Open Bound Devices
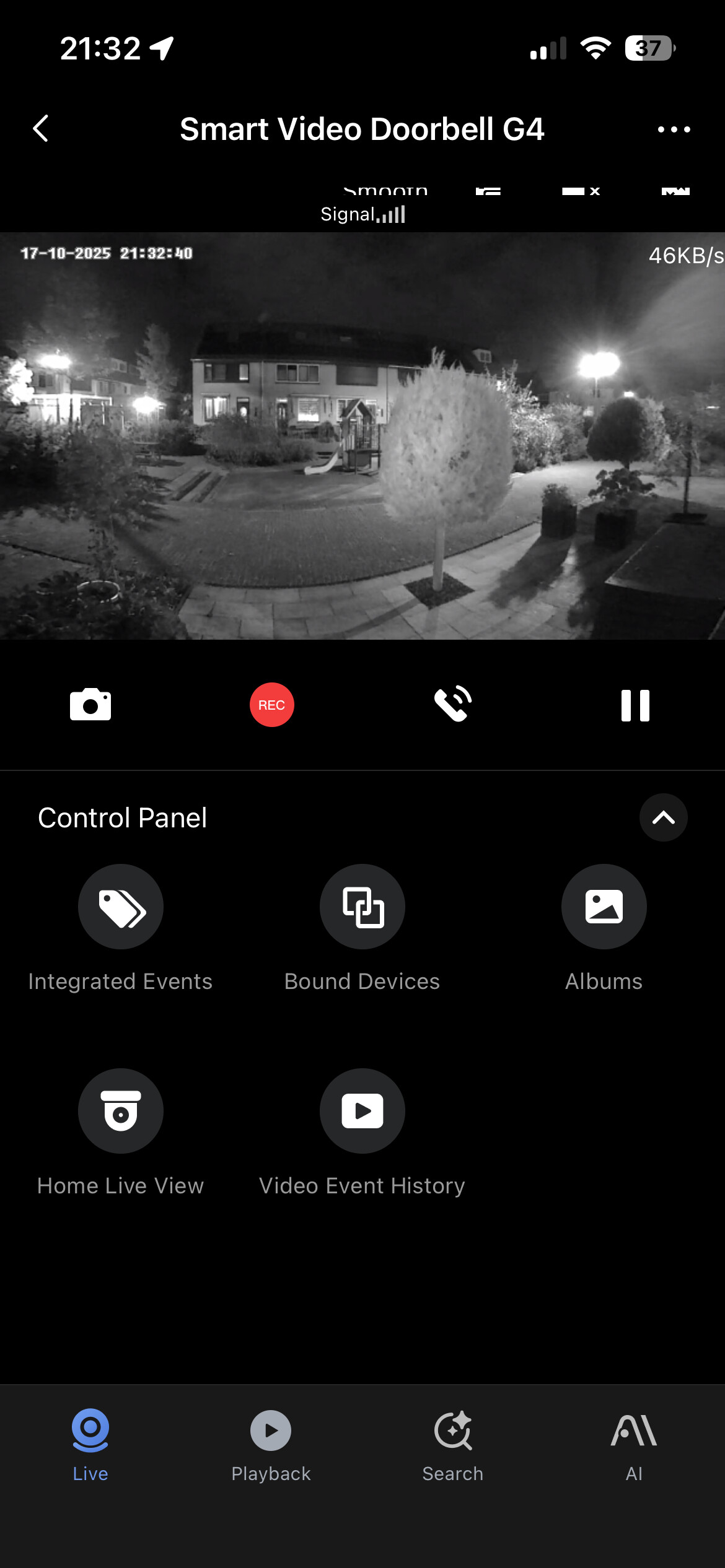The width and height of the screenshot is (725, 1568). (362, 907)
